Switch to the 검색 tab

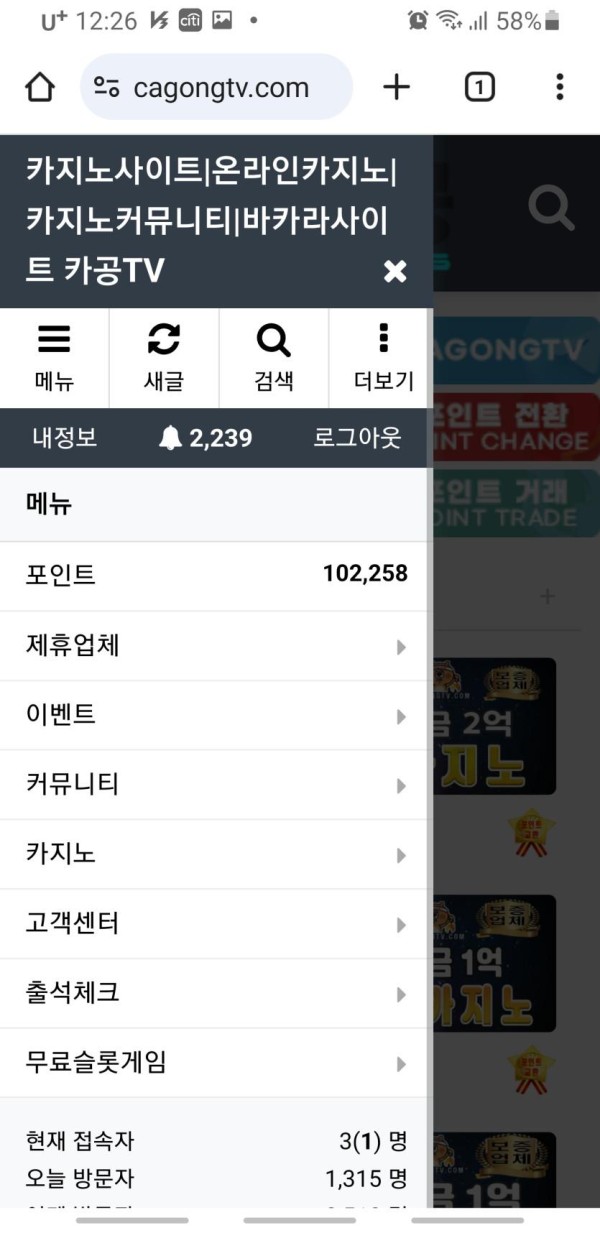click(273, 358)
